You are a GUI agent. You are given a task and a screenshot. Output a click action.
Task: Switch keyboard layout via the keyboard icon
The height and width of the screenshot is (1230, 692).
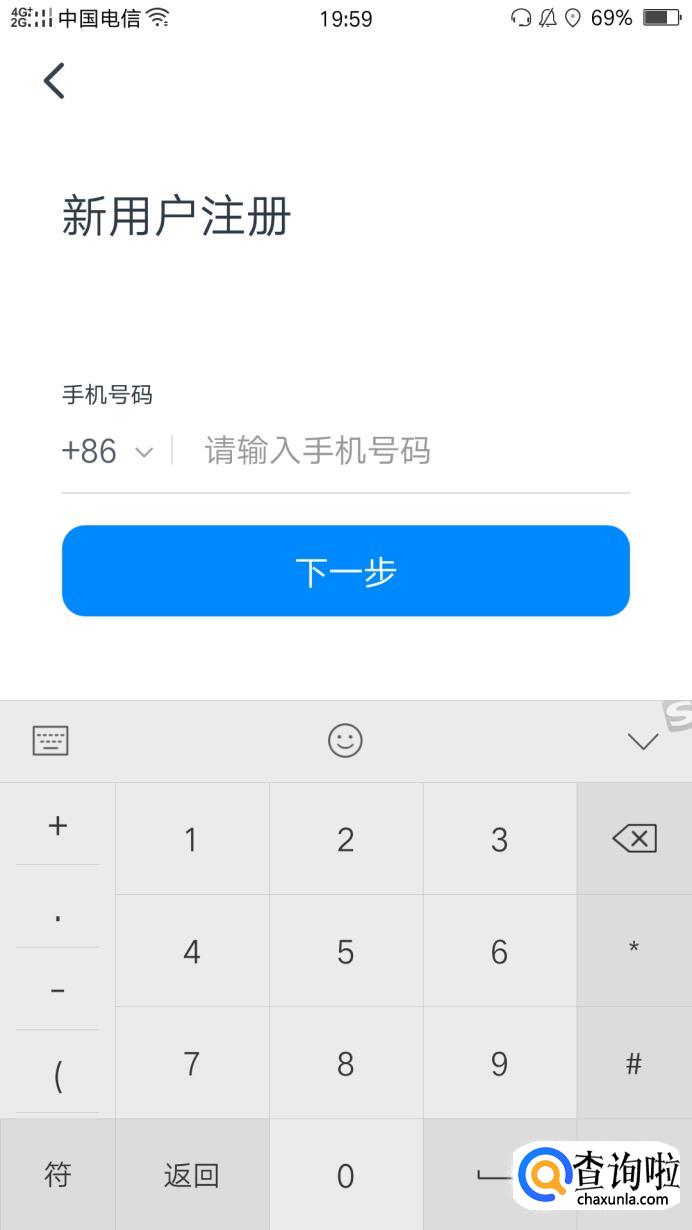51,741
